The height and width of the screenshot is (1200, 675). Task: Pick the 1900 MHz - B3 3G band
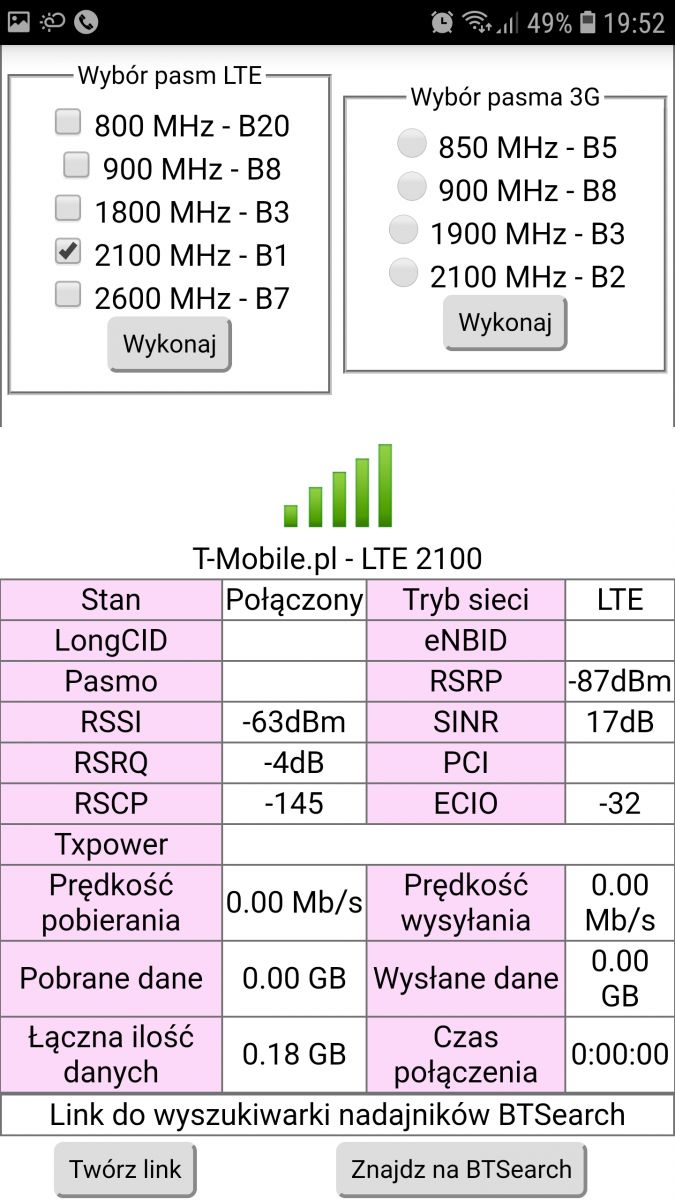(403, 230)
